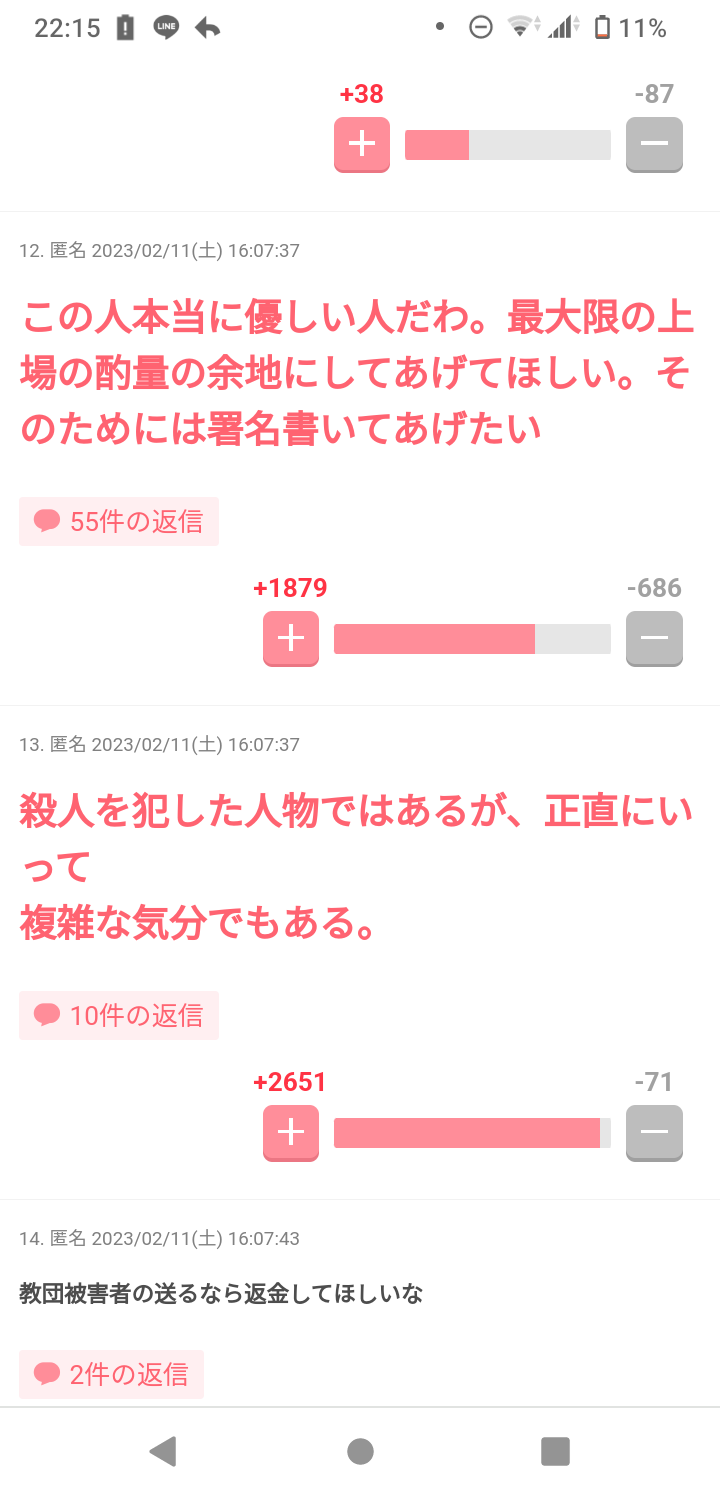Downvote the comment showing -87

coord(654,145)
